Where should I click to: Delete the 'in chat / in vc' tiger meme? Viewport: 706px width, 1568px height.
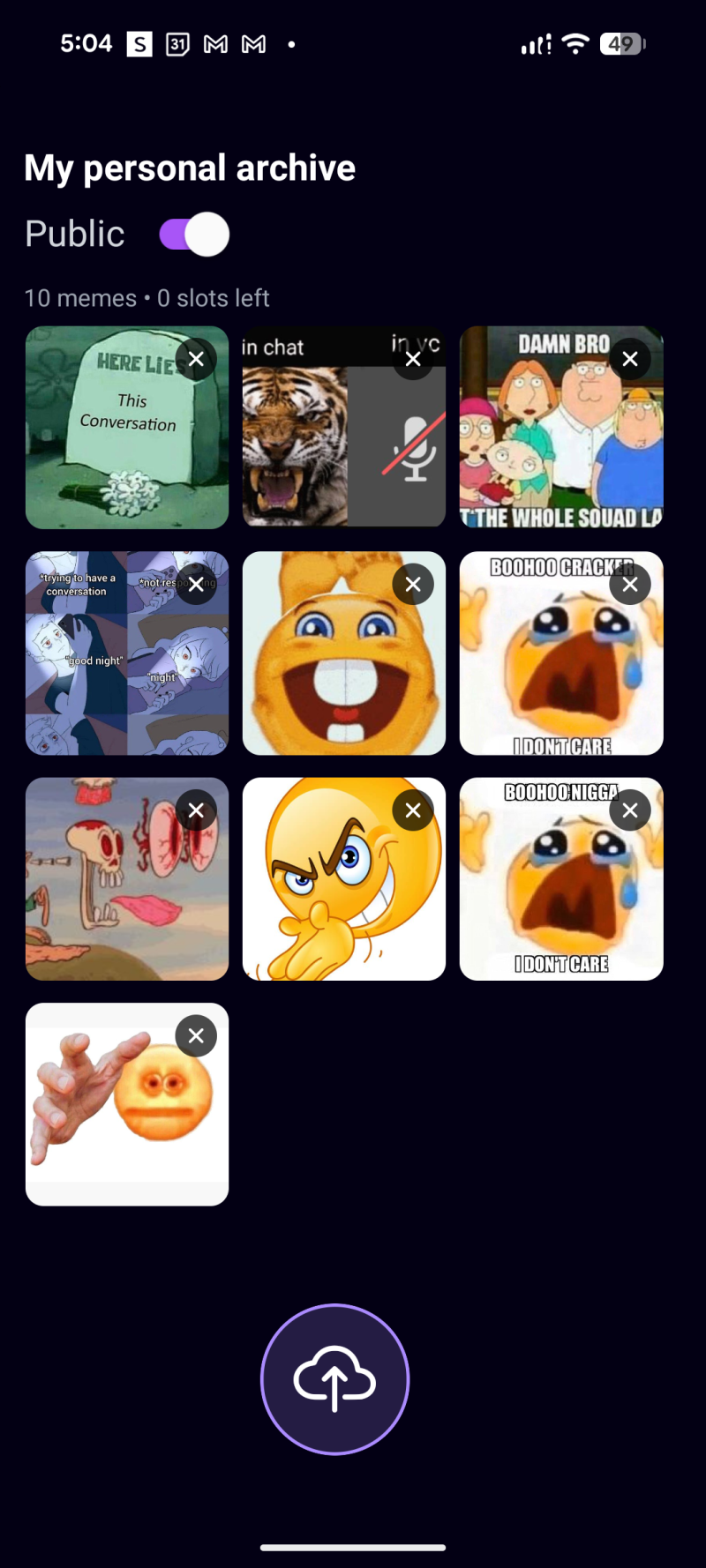pos(413,359)
